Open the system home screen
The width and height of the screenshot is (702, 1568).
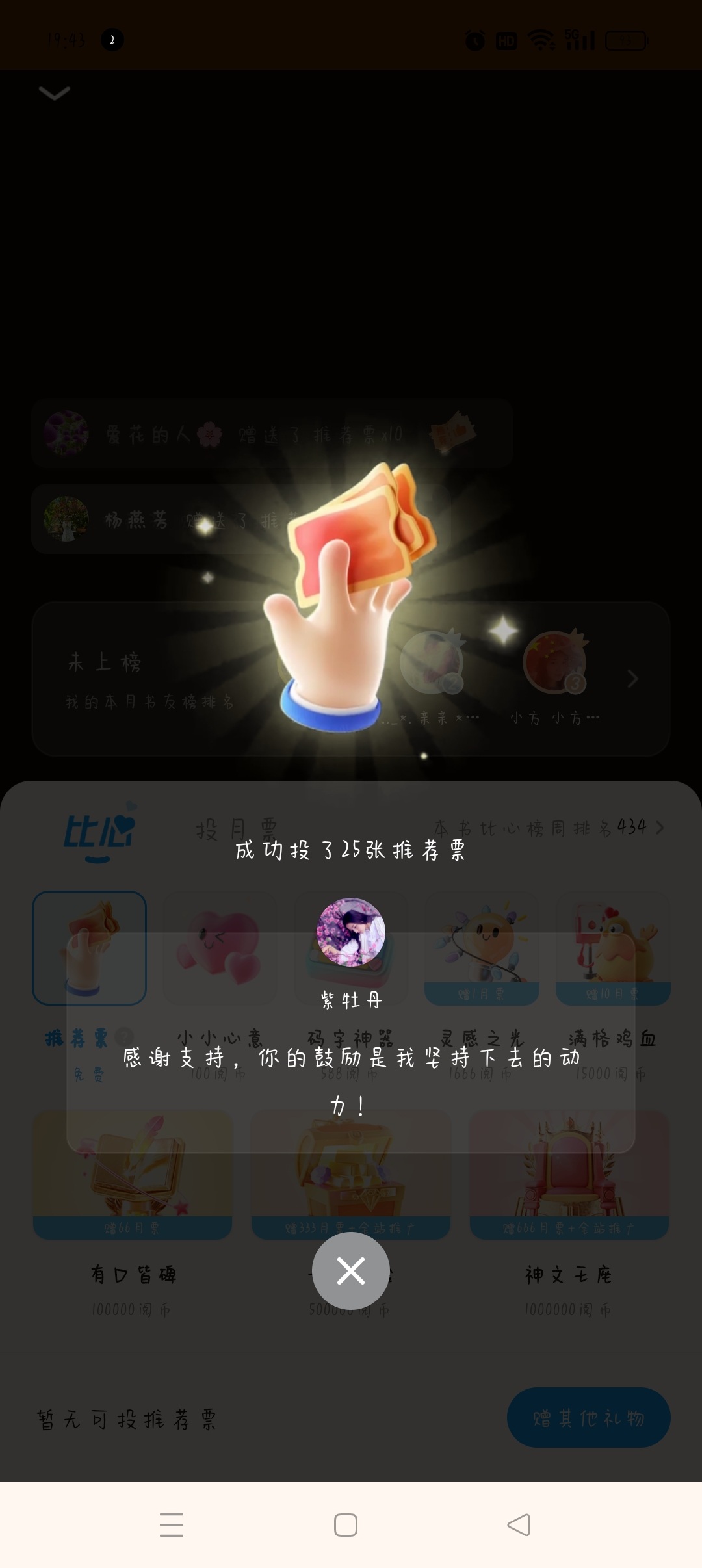coord(346,1524)
